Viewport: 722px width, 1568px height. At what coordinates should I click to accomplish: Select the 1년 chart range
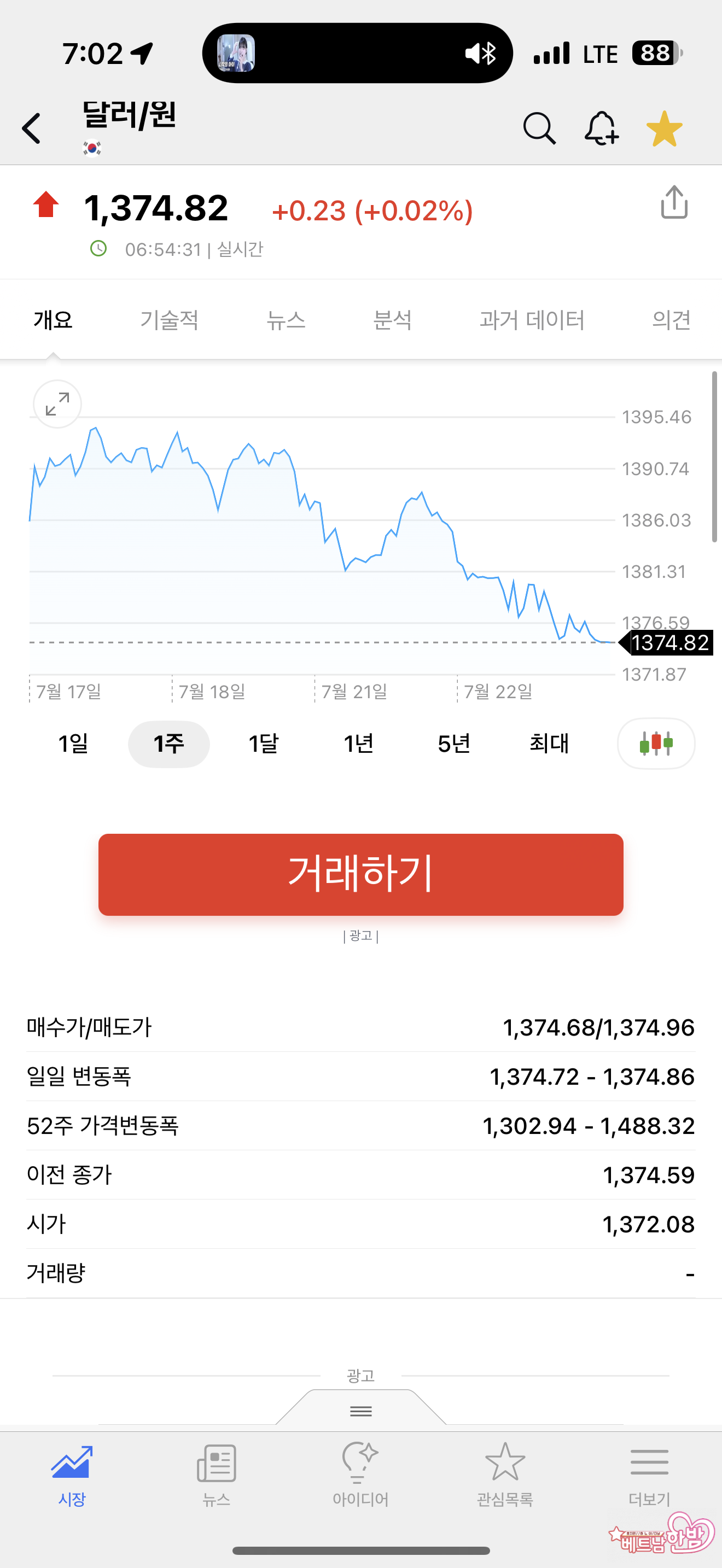tap(359, 743)
